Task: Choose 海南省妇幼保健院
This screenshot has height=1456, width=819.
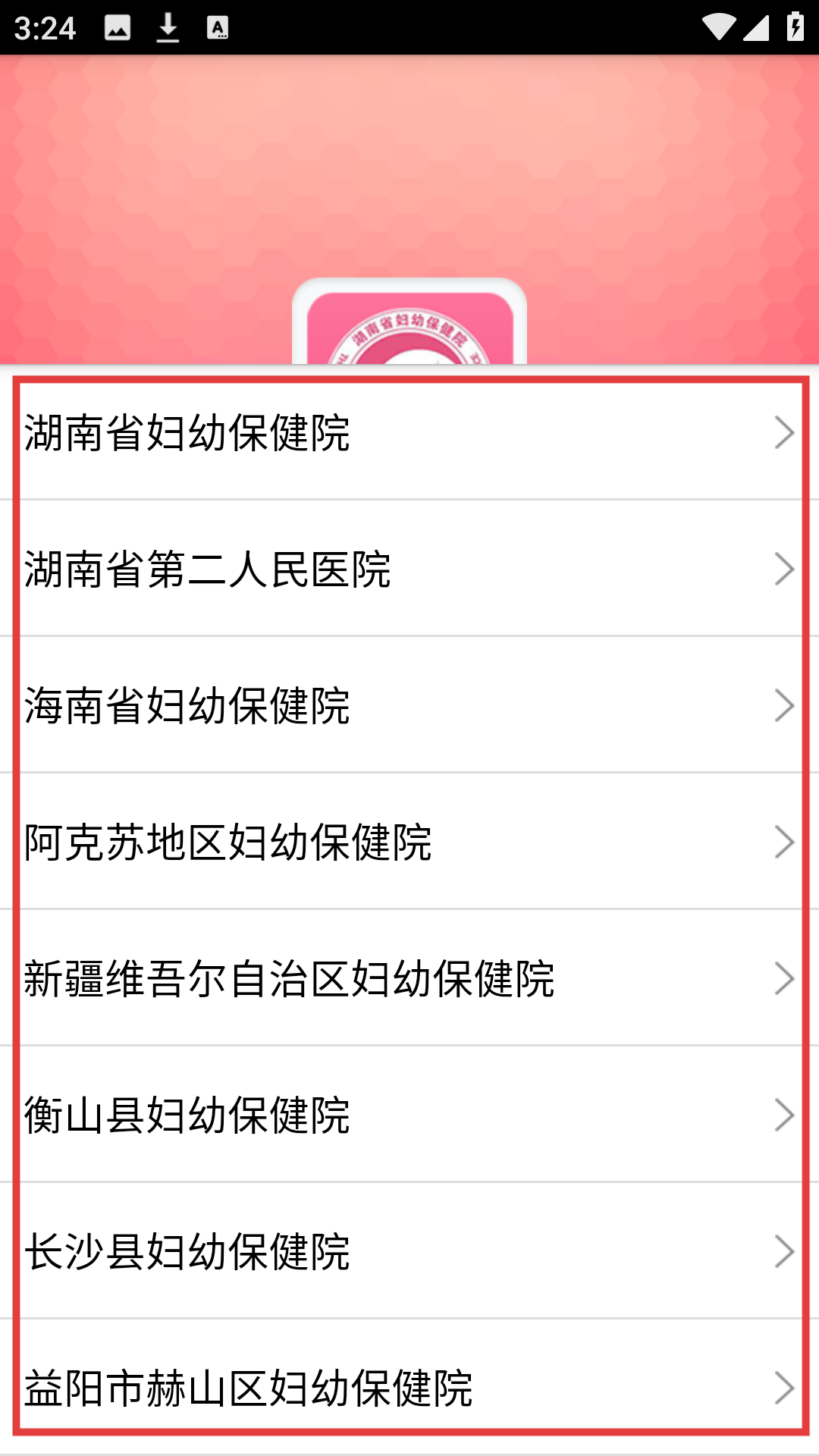Action: 409,706
